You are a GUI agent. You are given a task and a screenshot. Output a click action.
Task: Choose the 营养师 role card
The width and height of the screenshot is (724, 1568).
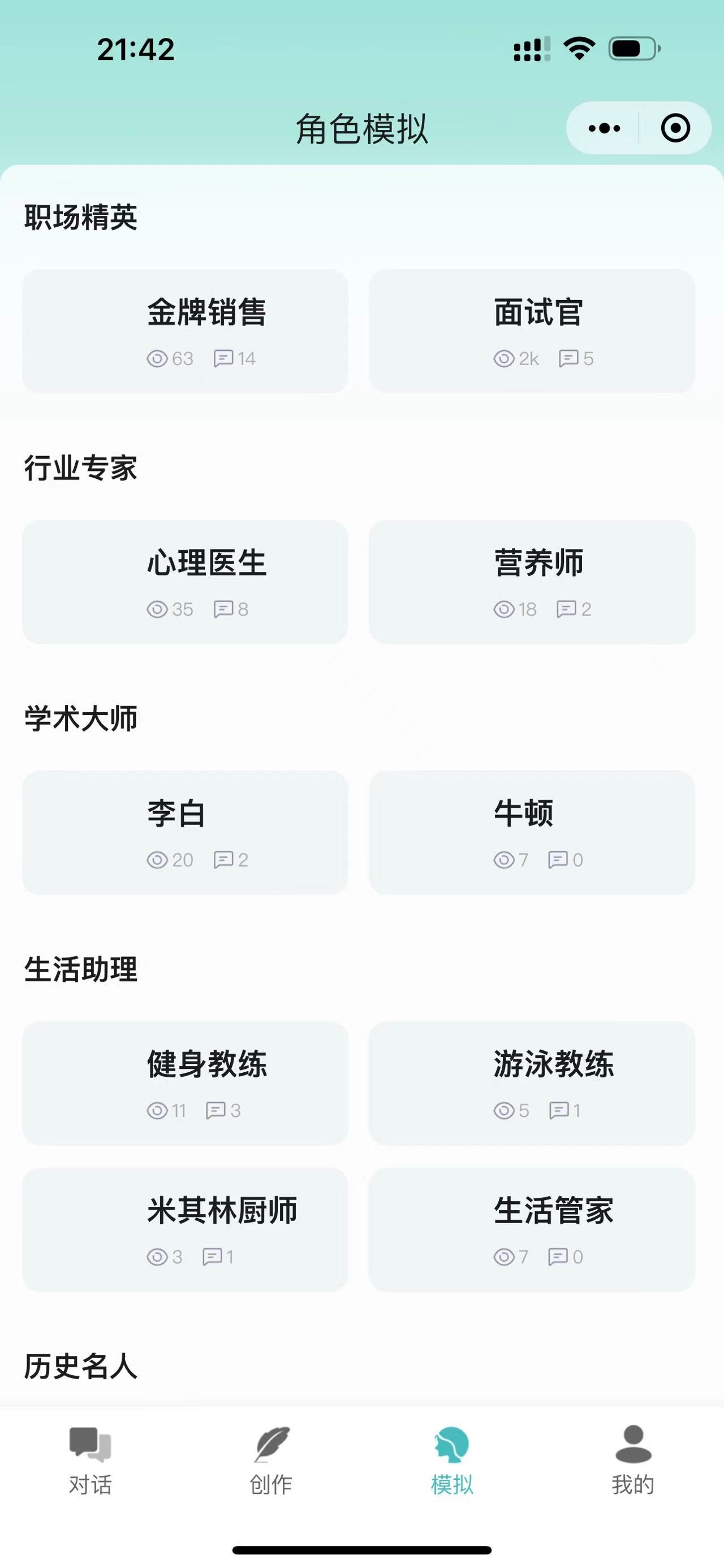click(532, 582)
